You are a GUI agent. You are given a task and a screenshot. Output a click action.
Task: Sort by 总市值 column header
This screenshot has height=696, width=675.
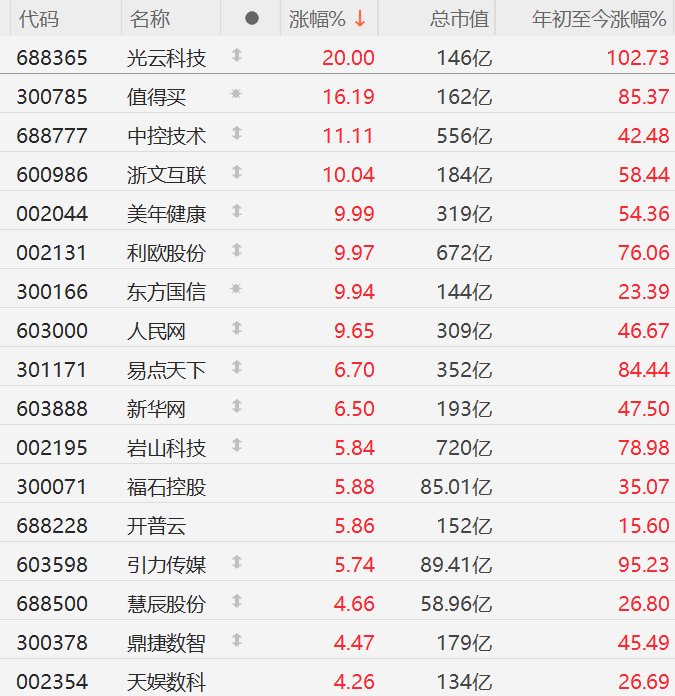459,19
